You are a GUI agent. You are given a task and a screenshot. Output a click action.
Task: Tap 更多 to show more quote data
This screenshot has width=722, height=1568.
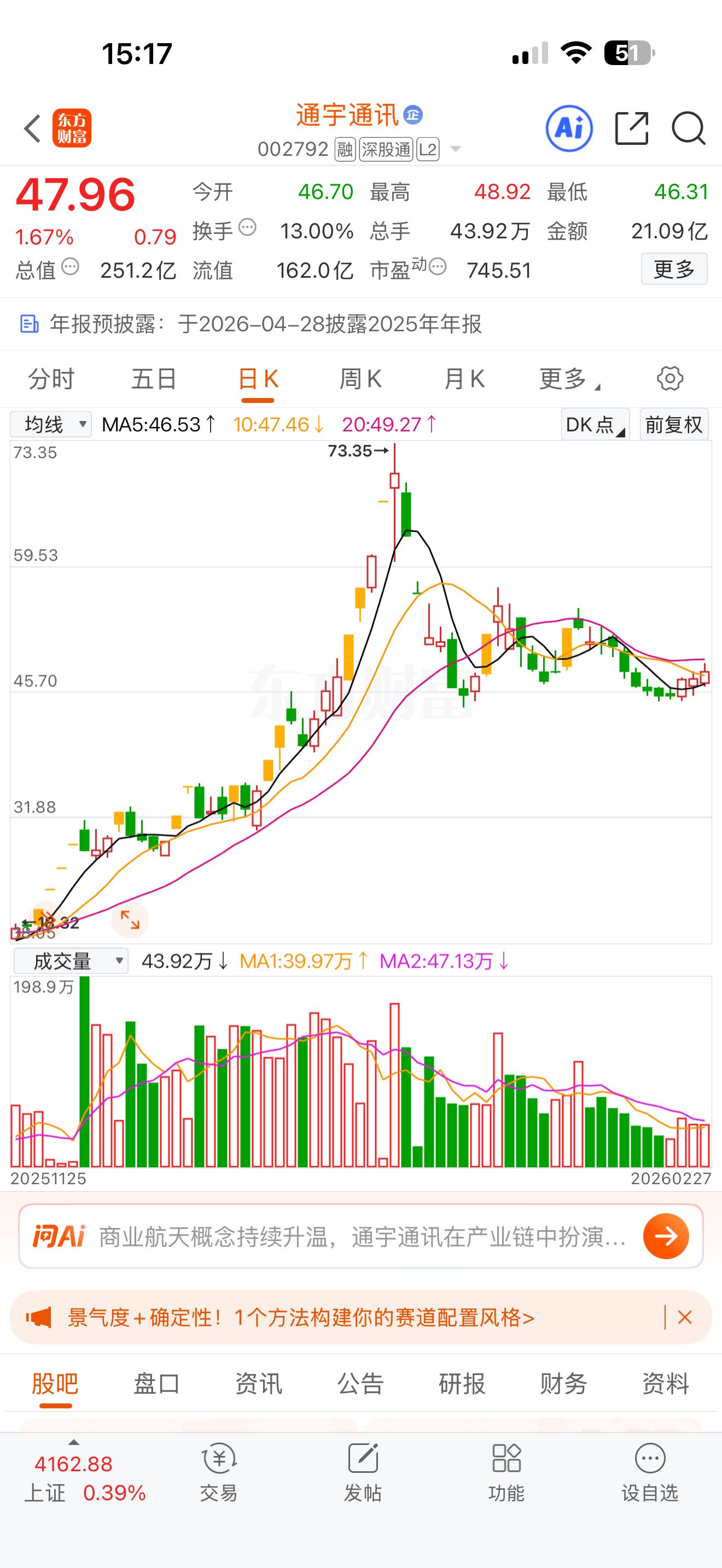(x=674, y=269)
